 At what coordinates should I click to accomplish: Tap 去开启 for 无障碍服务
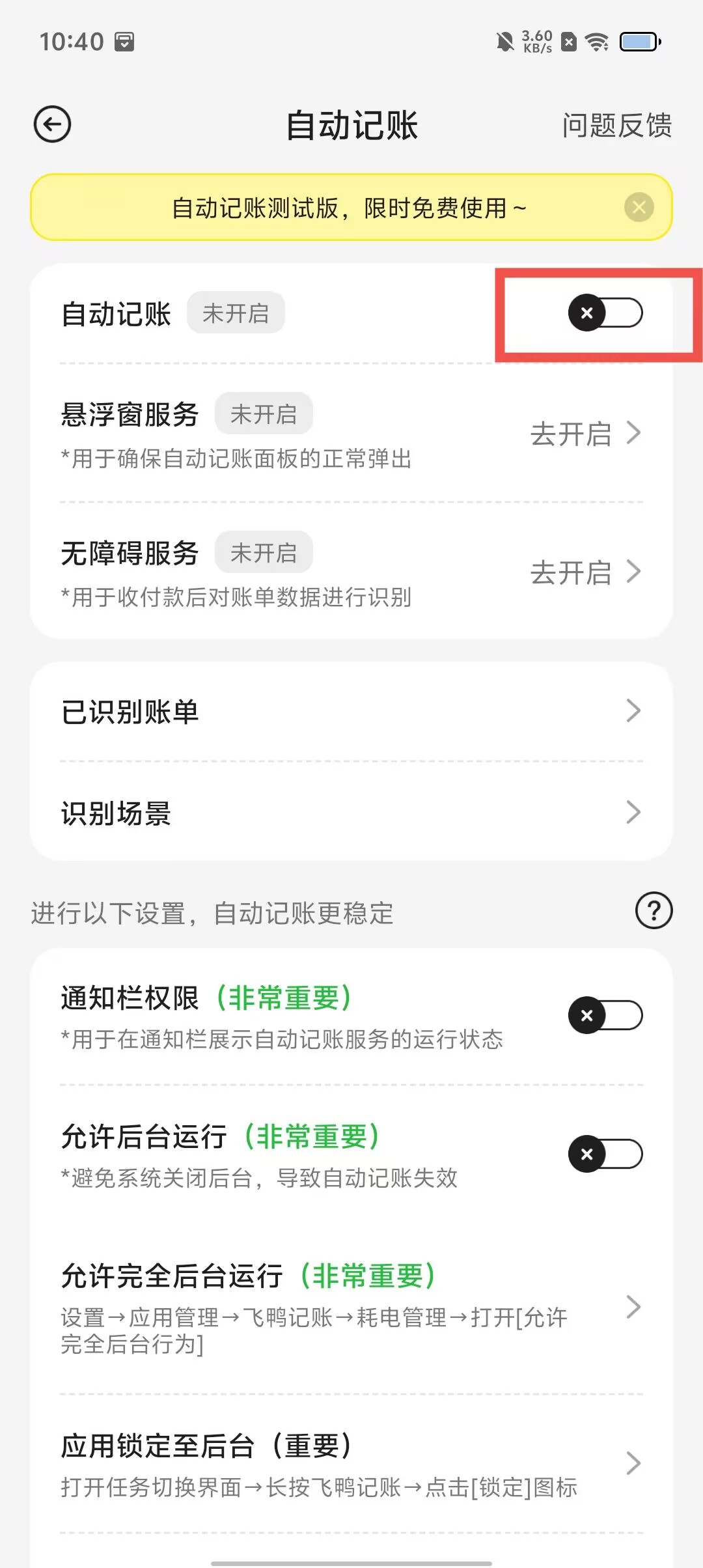pos(585,572)
